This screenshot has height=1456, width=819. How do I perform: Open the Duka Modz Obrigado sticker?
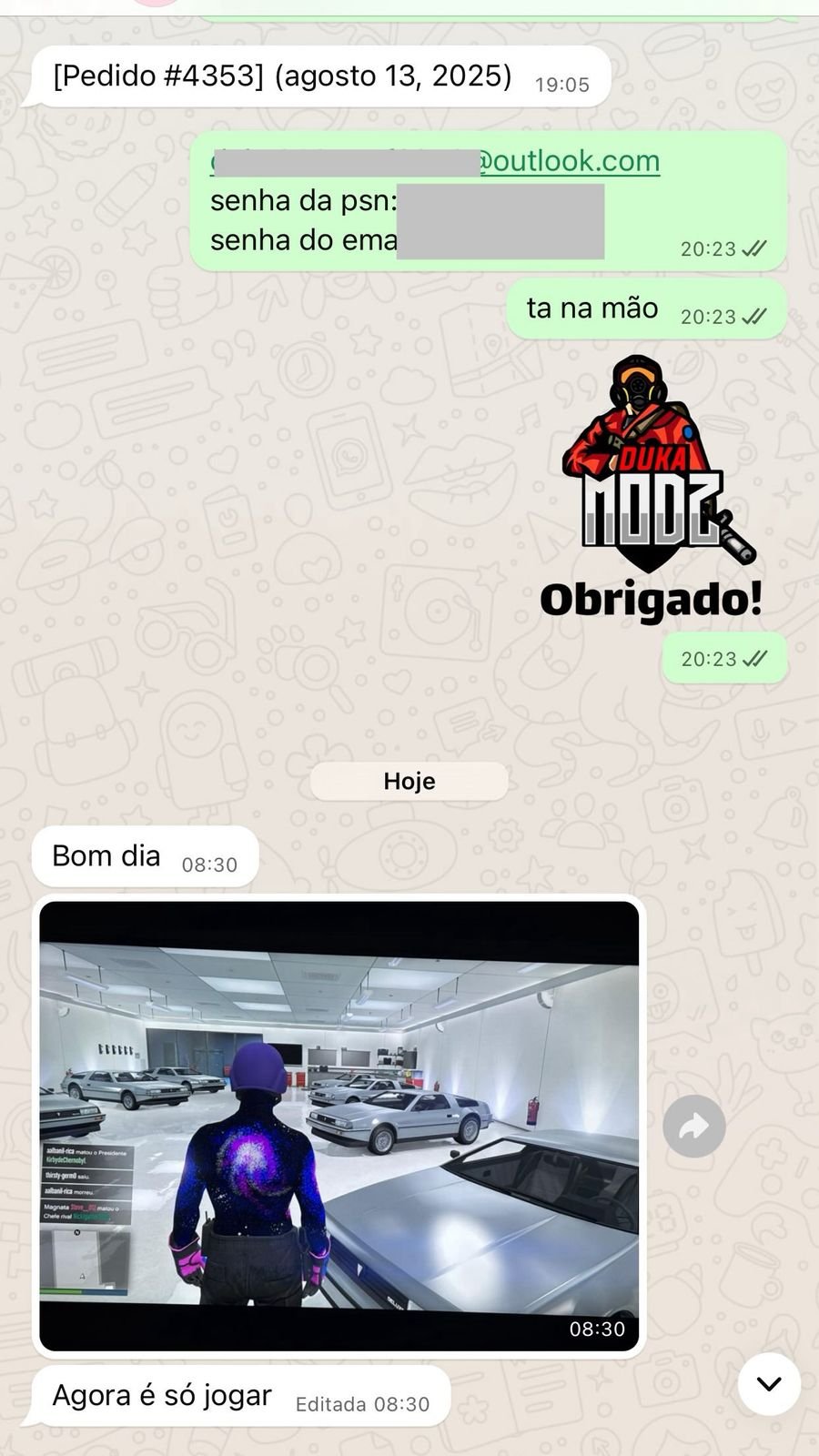coord(652,489)
